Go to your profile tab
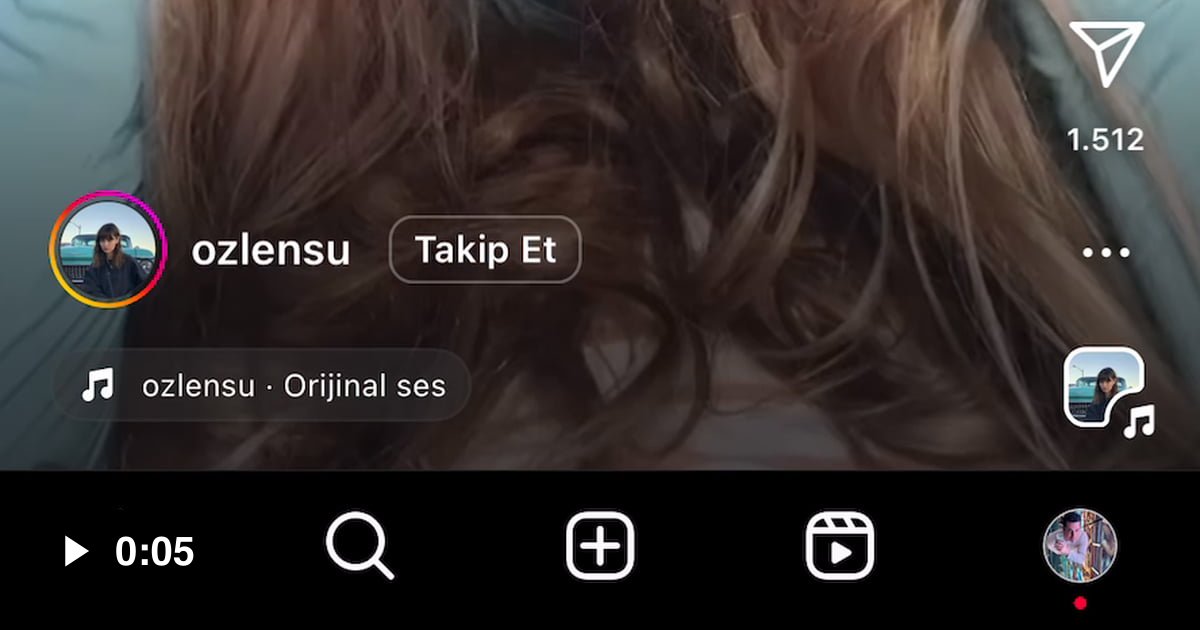The height and width of the screenshot is (630, 1200). click(x=1080, y=546)
